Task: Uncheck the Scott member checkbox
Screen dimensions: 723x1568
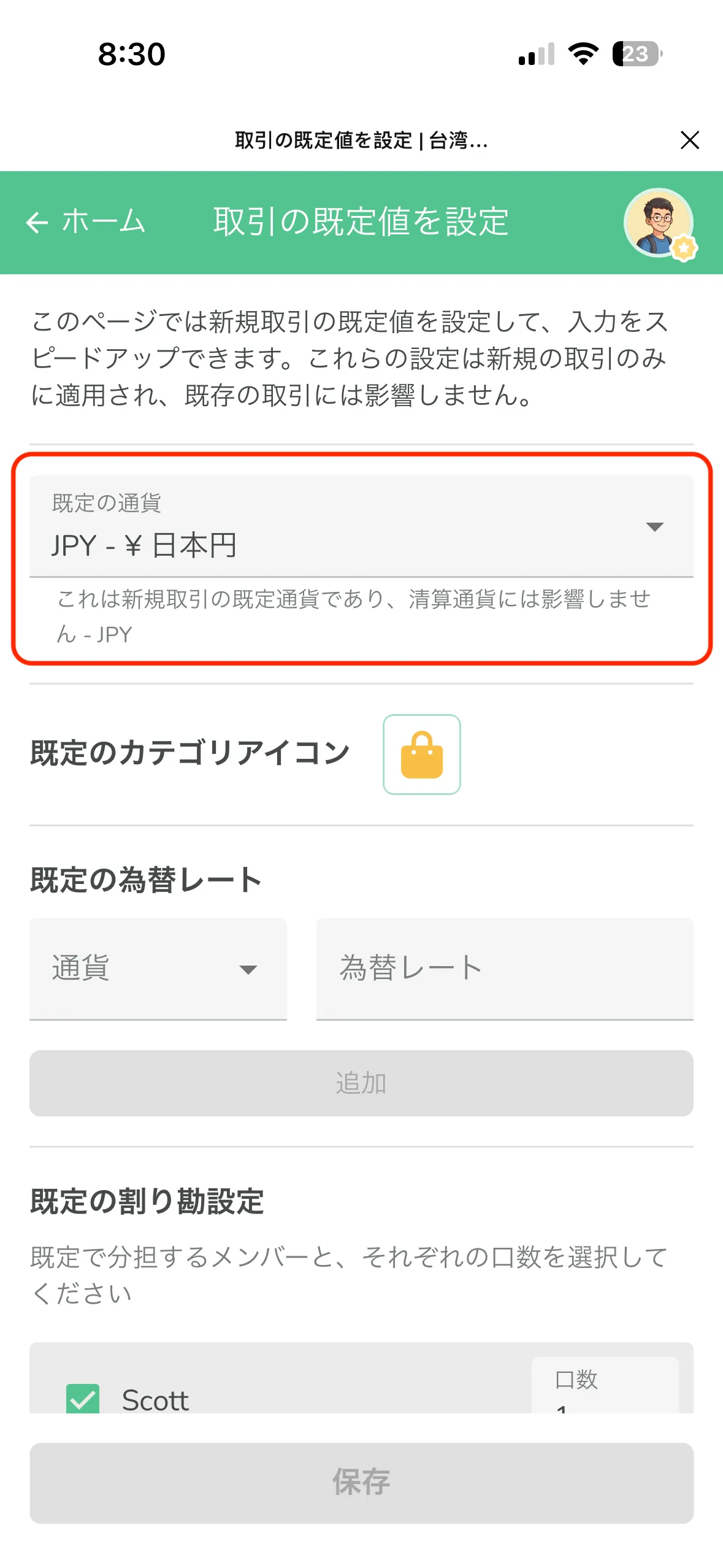Action: 83,1398
